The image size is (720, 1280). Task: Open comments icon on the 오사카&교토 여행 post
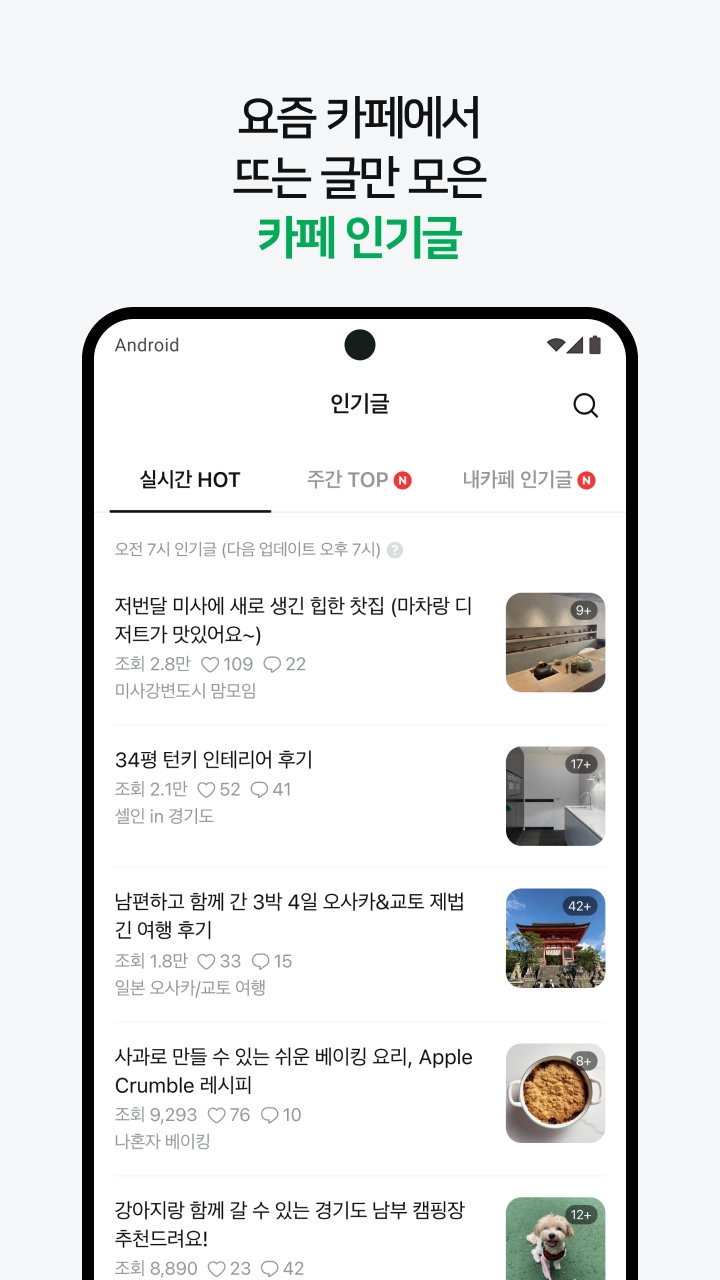click(x=261, y=962)
